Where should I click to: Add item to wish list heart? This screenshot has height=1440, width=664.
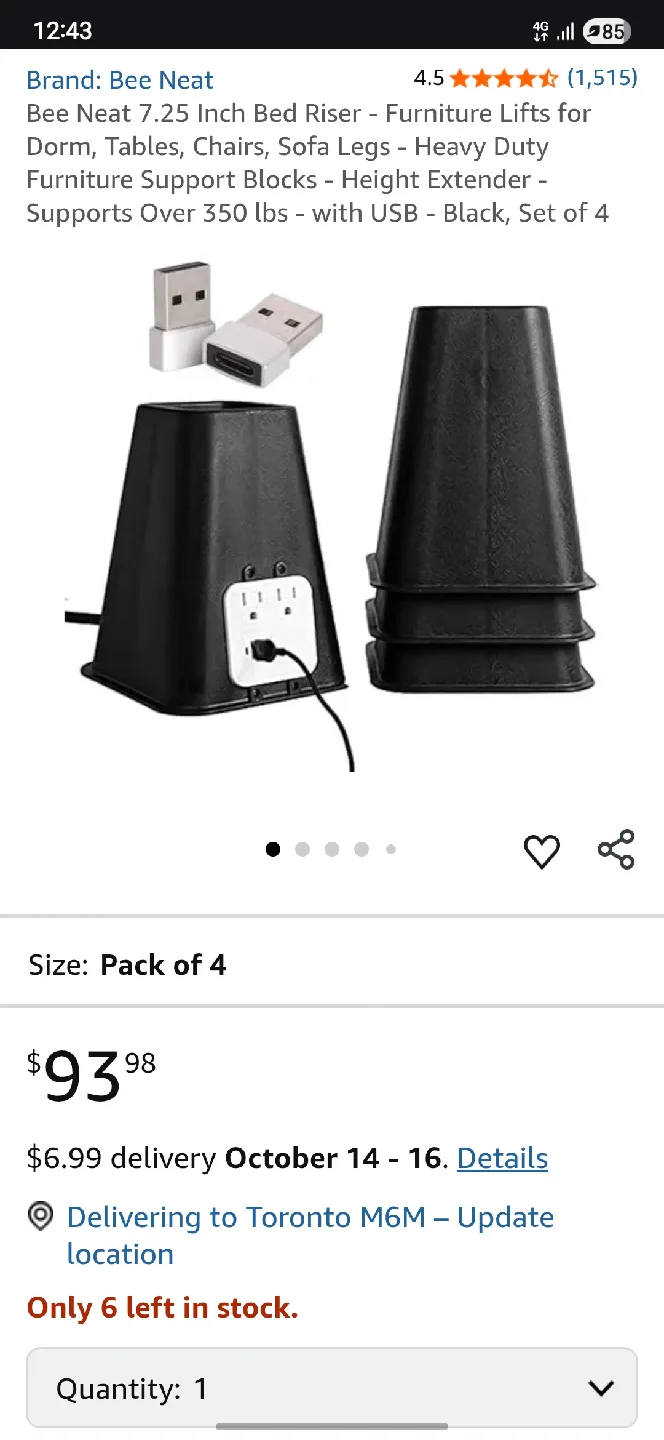(542, 851)
